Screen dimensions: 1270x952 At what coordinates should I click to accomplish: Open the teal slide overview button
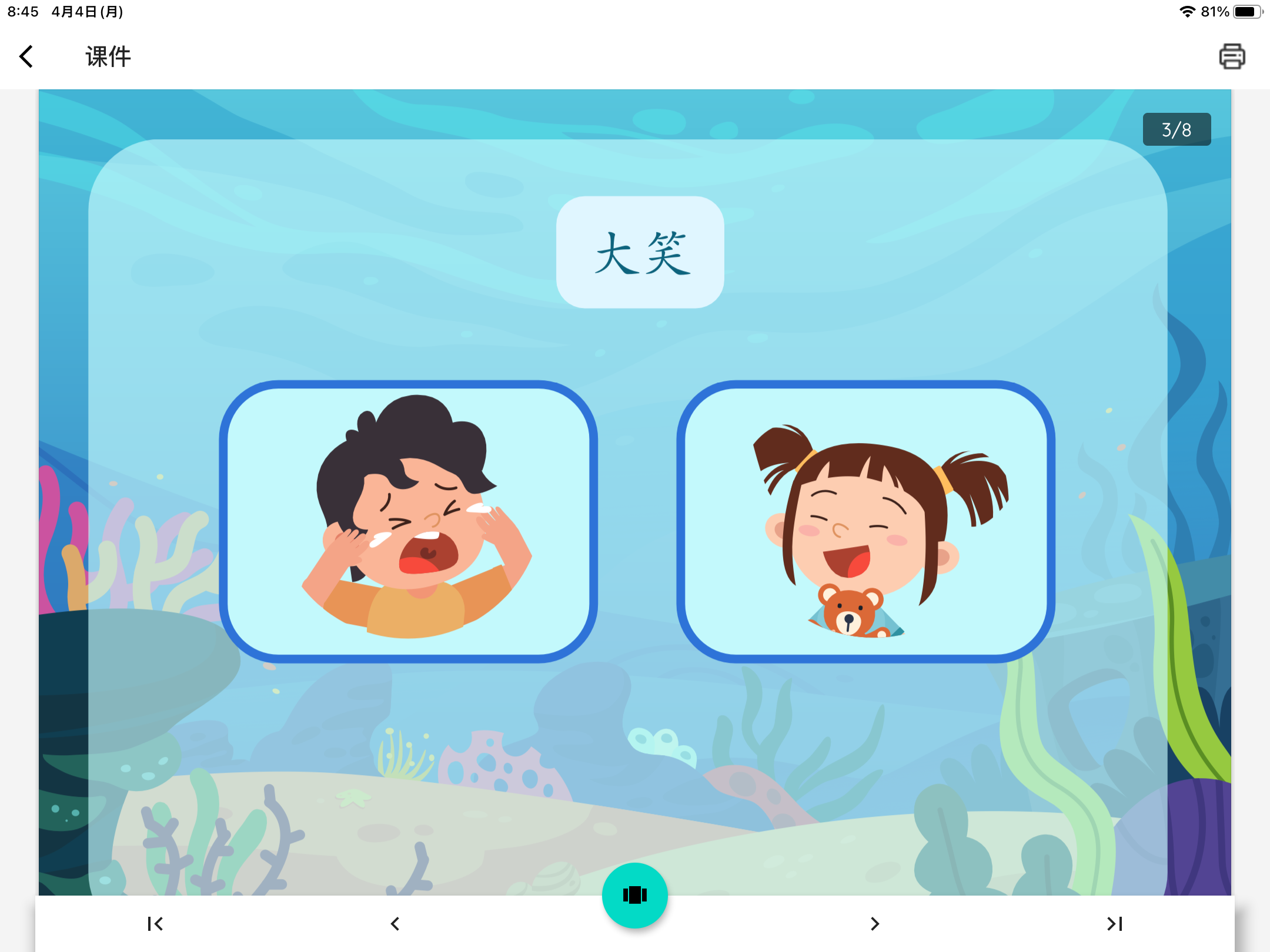click(634, 895)
